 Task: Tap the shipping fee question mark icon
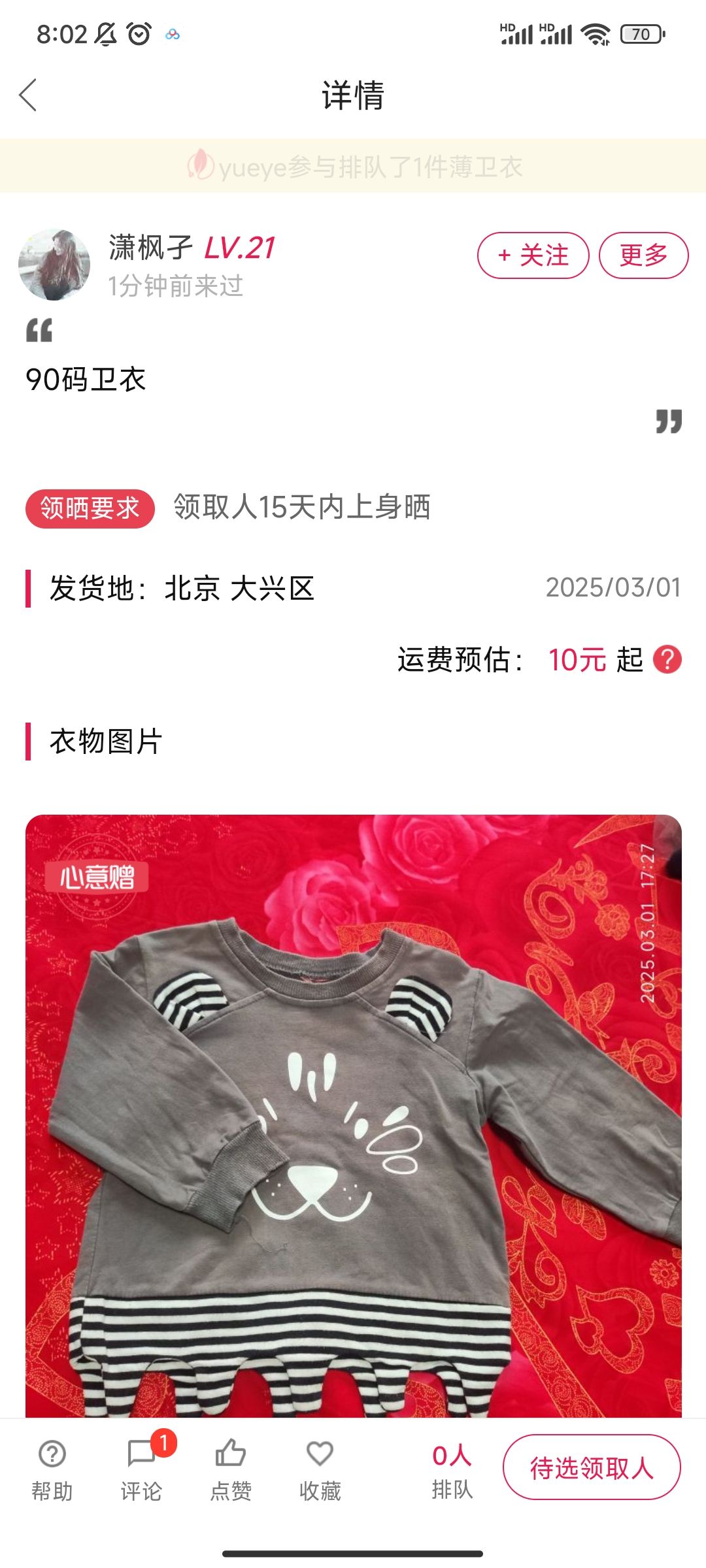pyautogui.click(x=667, y=659)
